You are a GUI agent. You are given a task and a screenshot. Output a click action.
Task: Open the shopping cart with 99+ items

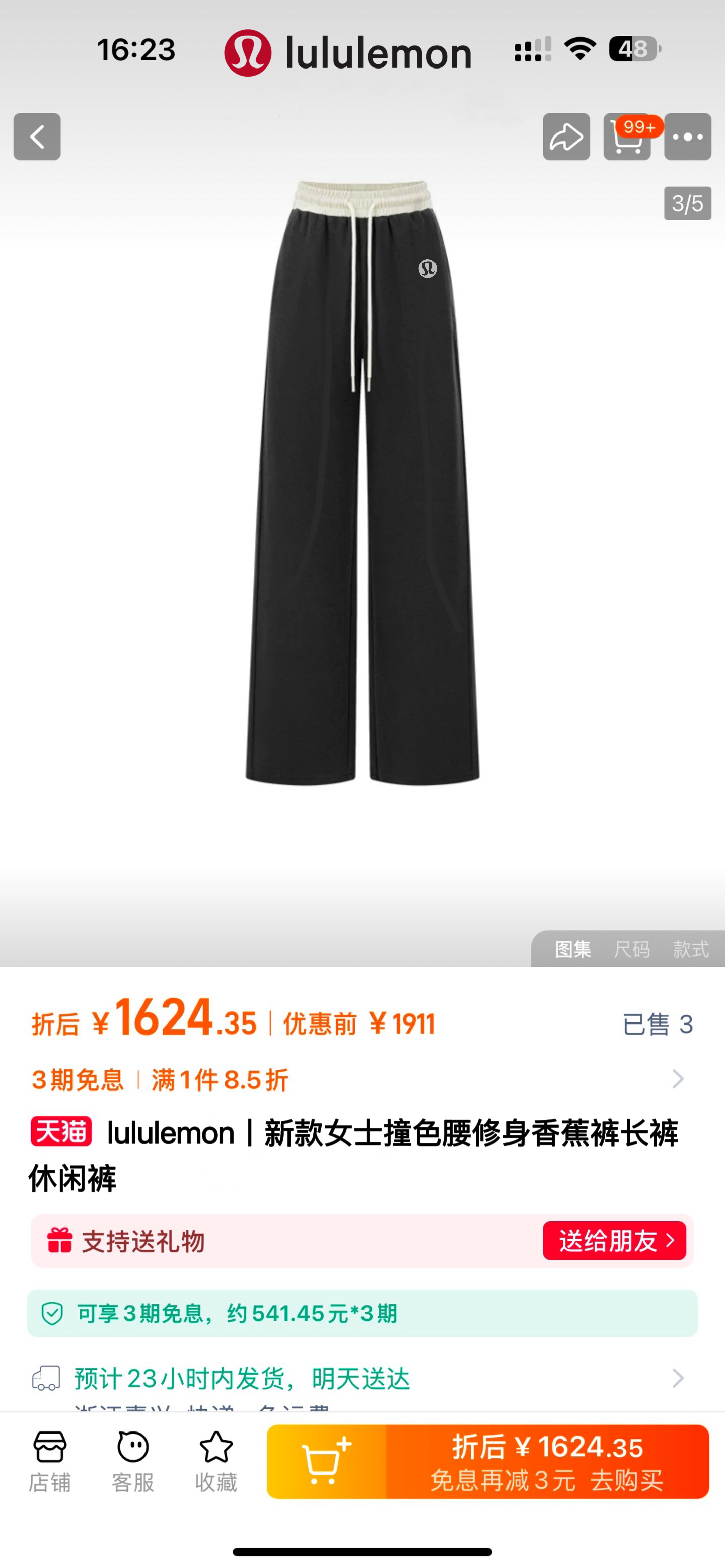click(x=626, y=138)
